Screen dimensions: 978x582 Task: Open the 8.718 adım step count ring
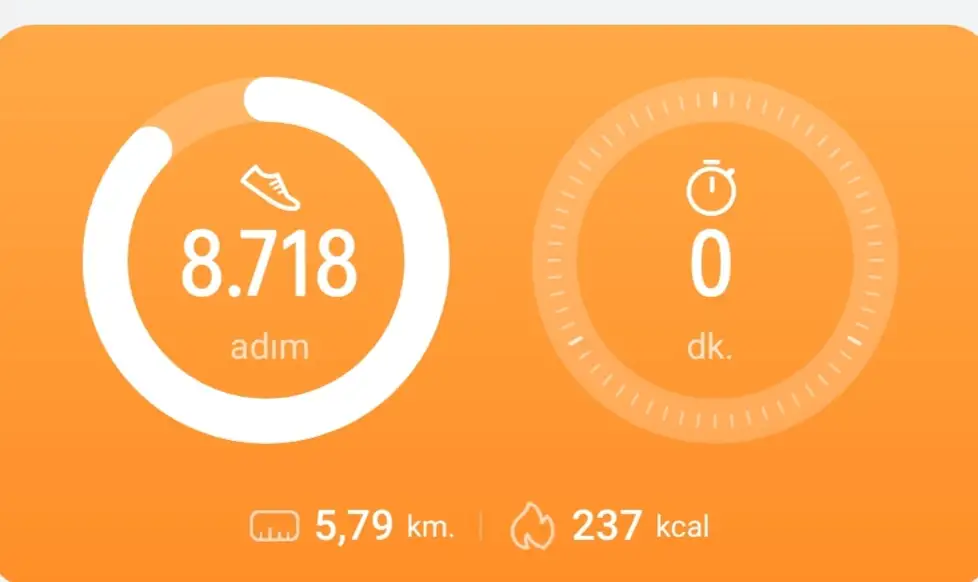pyautogui.click(x=266, y=262)
